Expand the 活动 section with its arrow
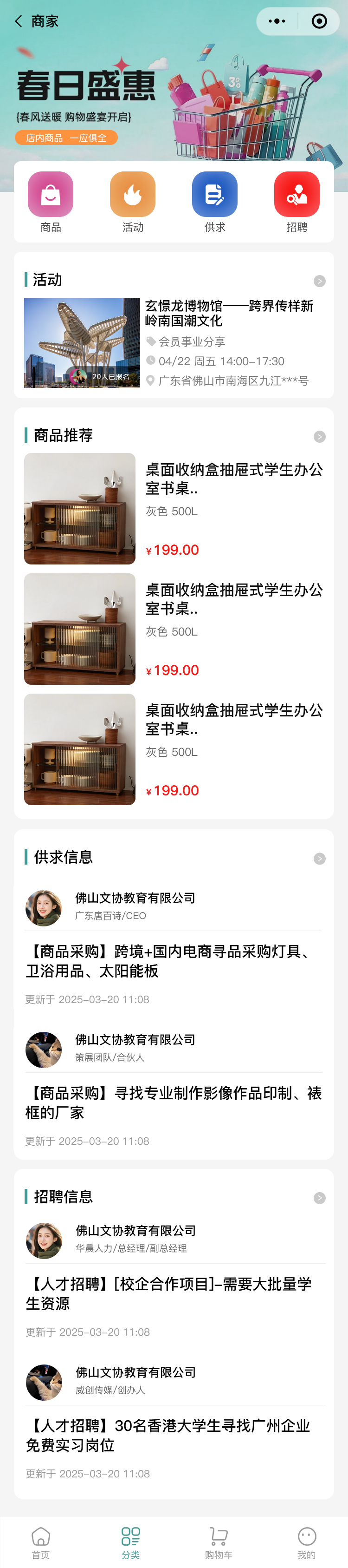This screenshot has height=1568, width=348. tap(319, 281)
